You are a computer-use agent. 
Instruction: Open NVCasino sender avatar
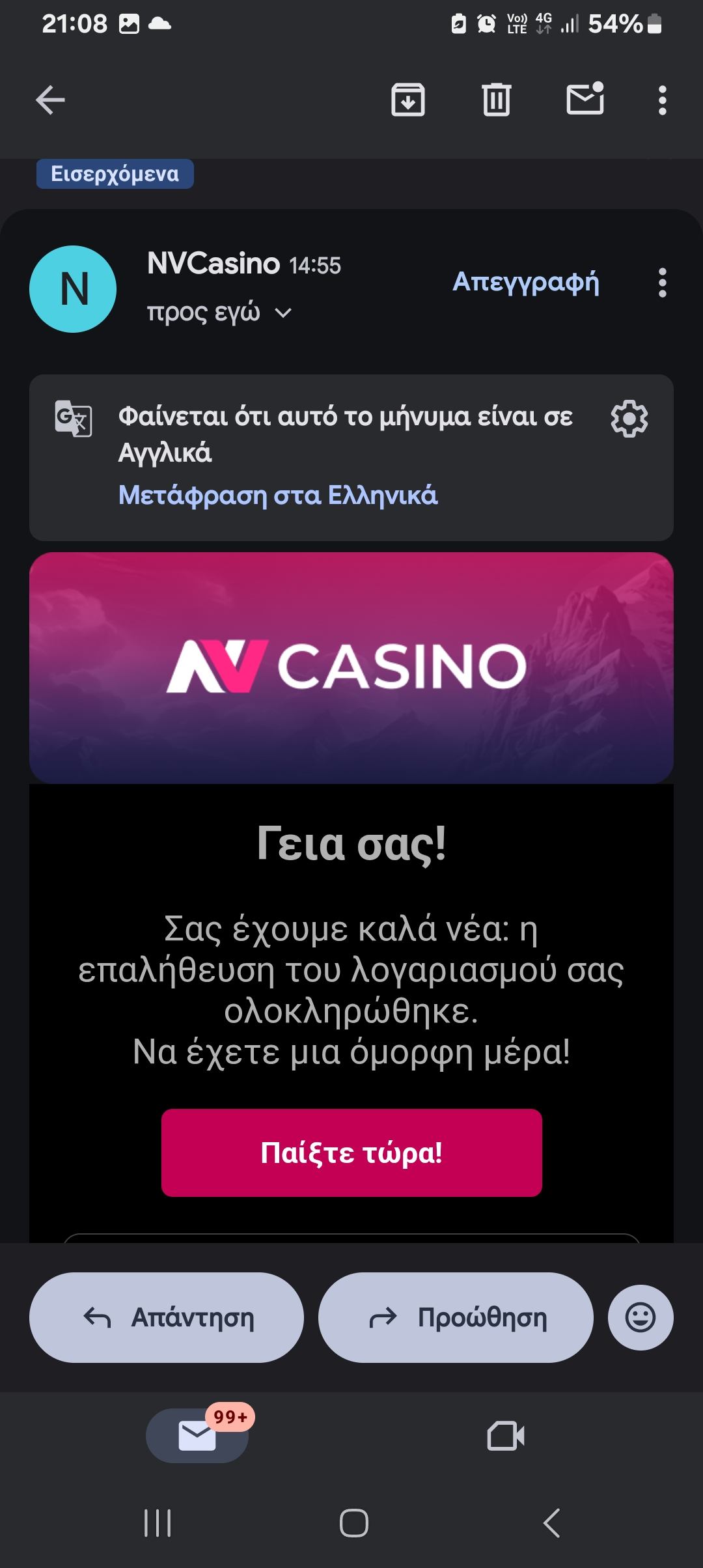[73, 289]
